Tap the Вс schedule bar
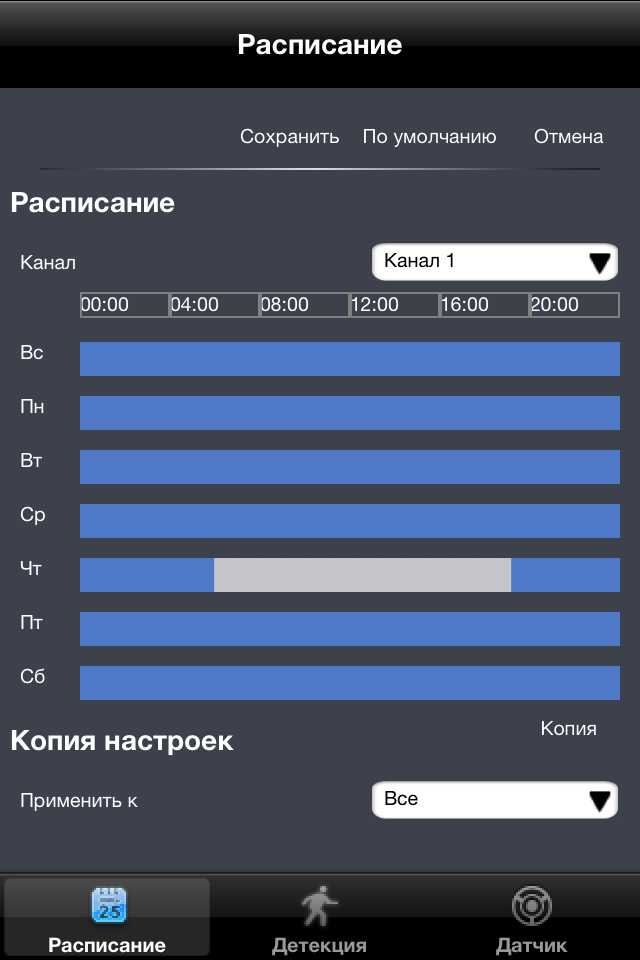Screen dimensions: 640x960 [350, 359]
